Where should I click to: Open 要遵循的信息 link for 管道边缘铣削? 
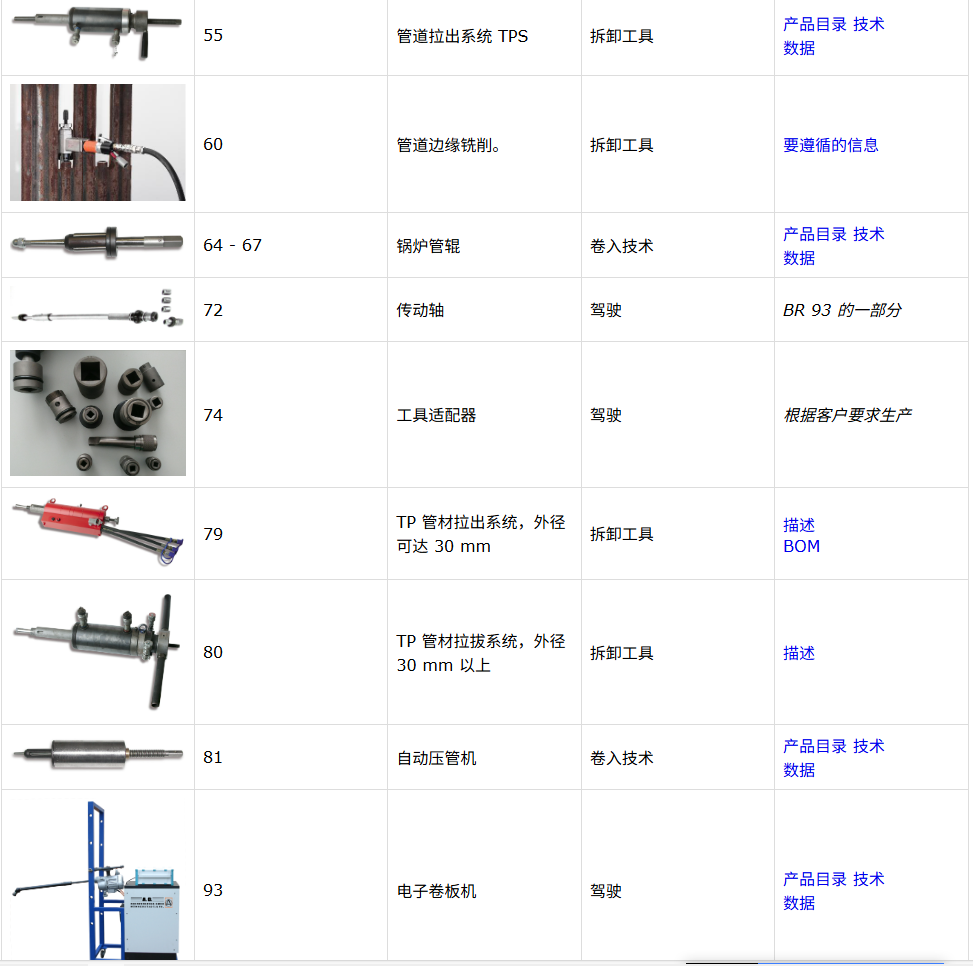click(830, 145)
